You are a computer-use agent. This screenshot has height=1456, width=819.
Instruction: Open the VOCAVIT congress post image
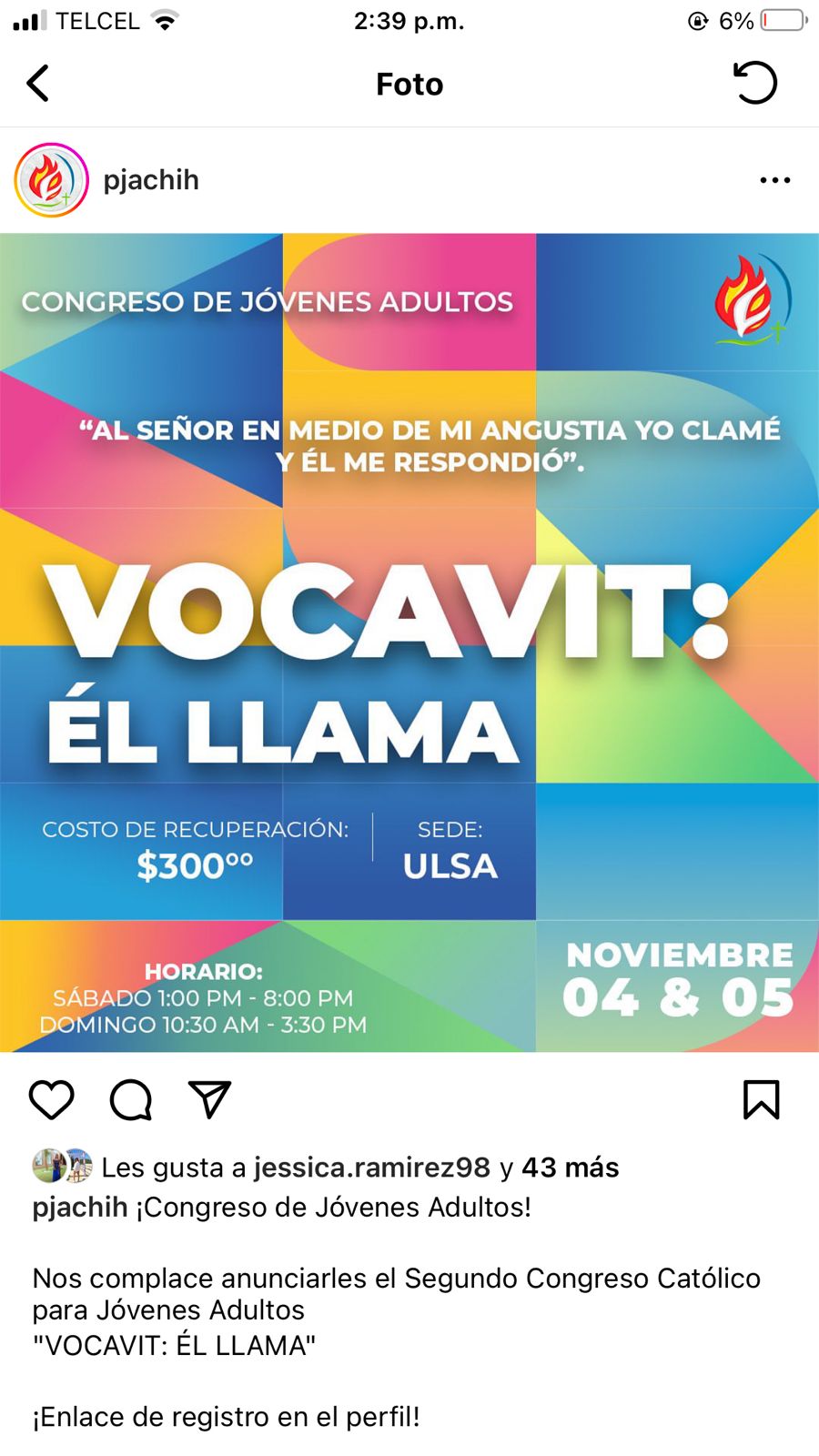click(409, 643)
